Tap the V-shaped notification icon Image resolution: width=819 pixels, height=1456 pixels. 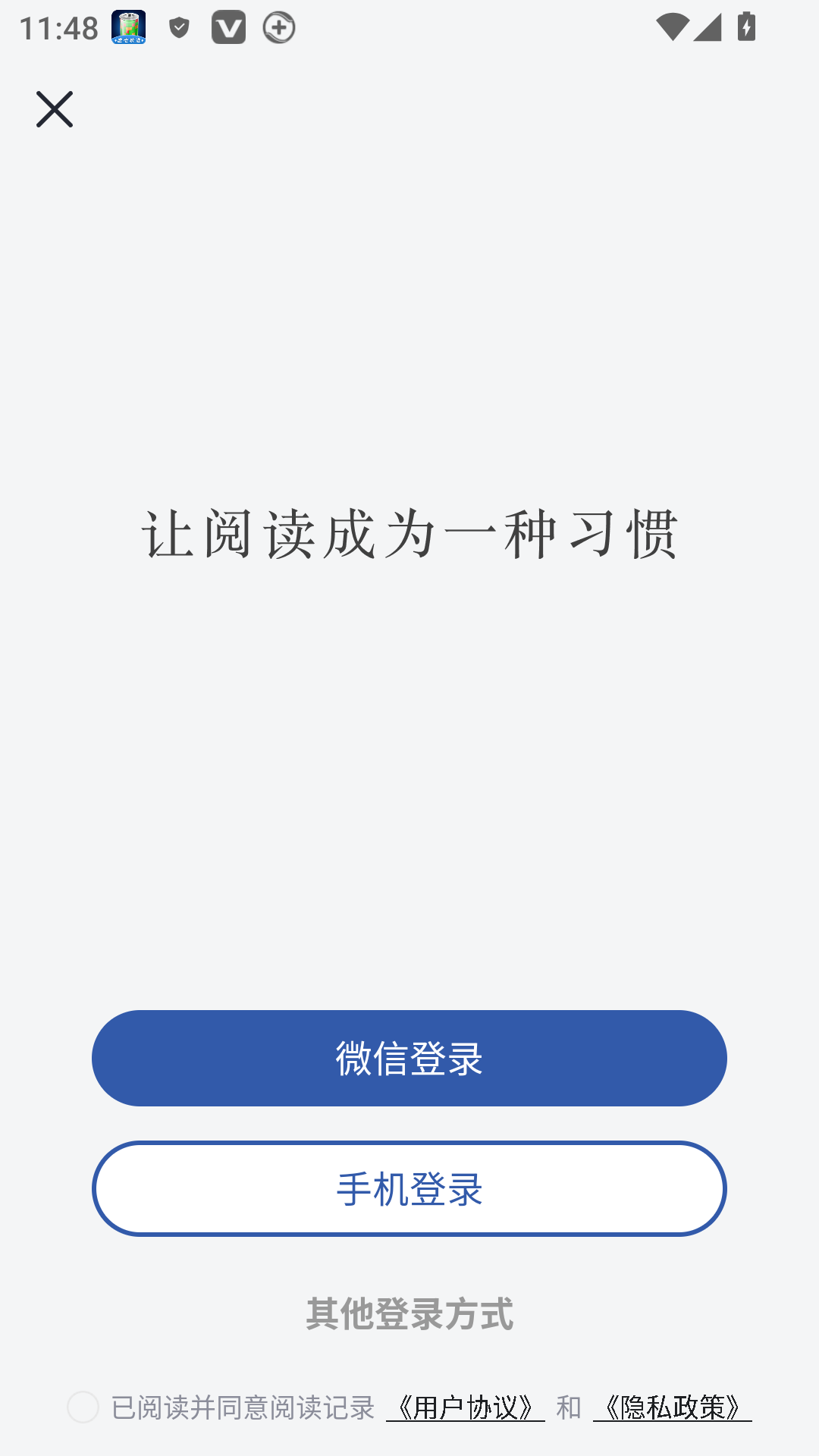coord(229,27)
